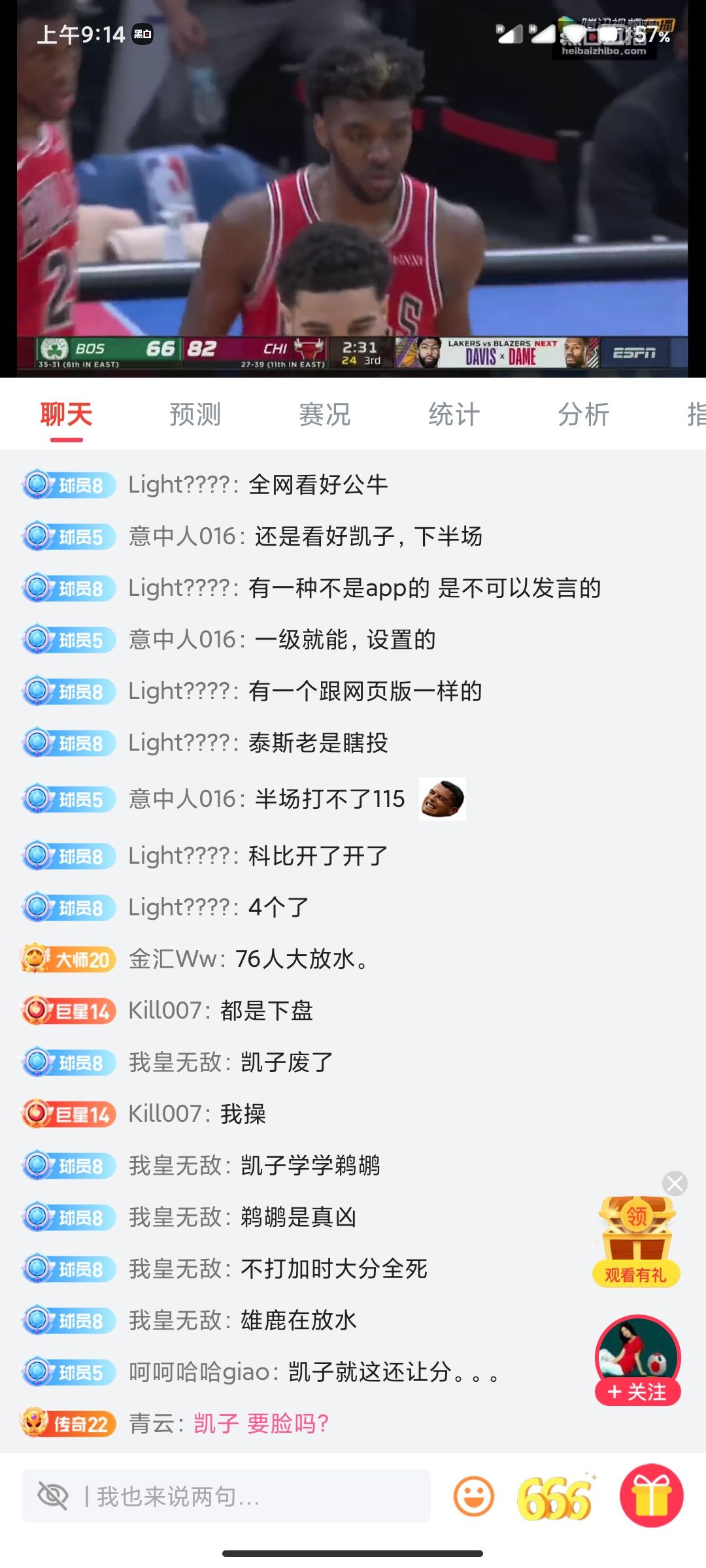Follow the streamer with 关注
The width and height of the screenshot is (706, 1568).
click(637, 1392)
